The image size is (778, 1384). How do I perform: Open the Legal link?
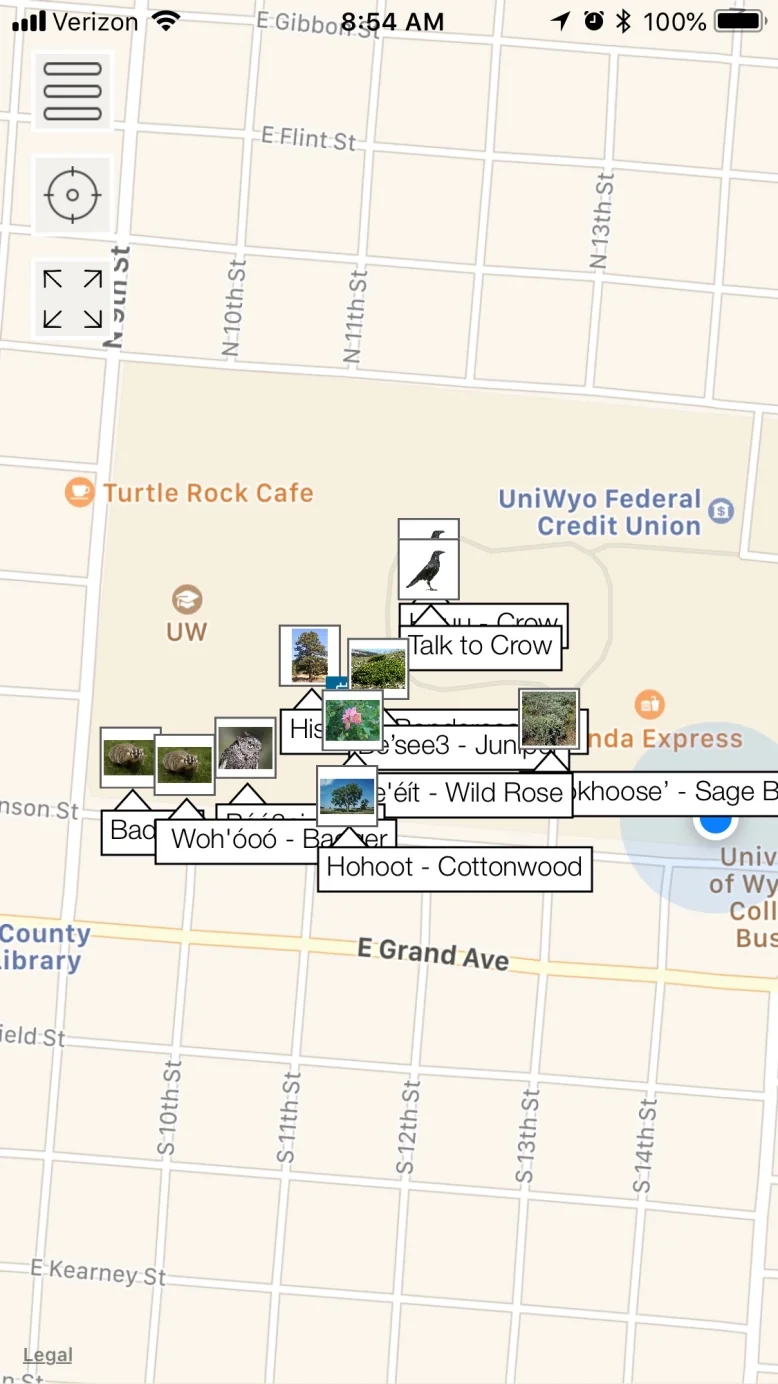47,1355
